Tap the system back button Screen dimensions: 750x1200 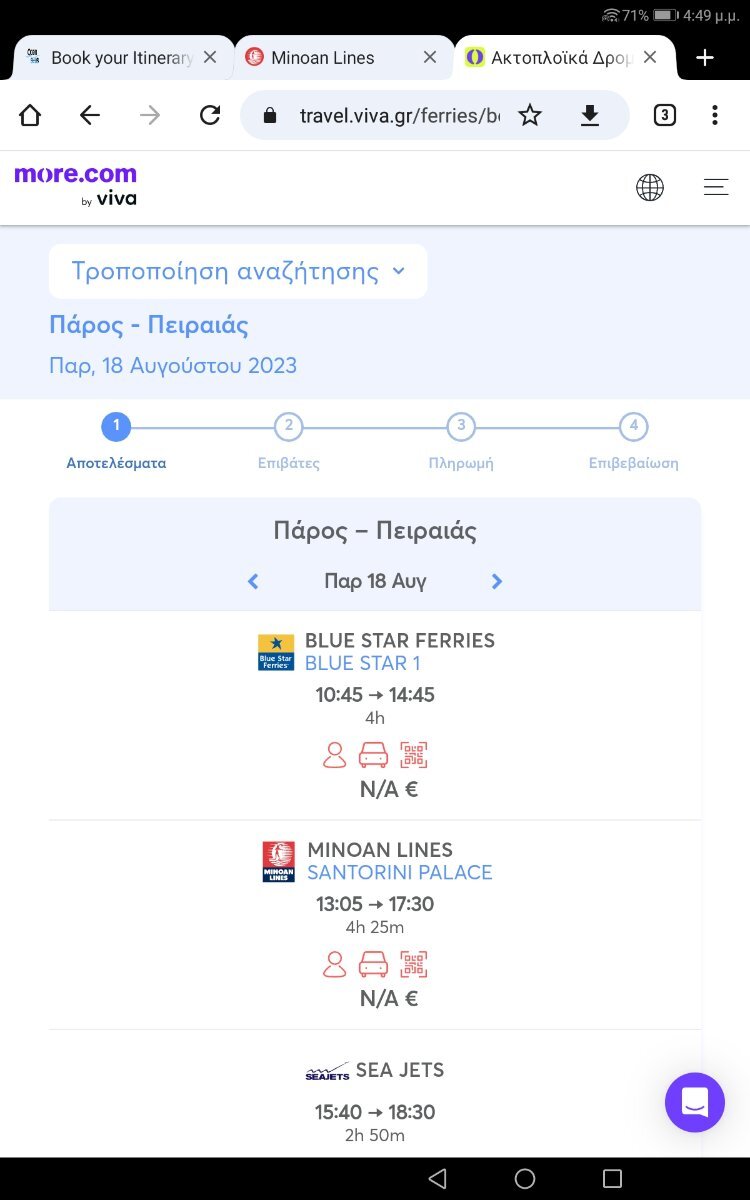pos(437,1179)
